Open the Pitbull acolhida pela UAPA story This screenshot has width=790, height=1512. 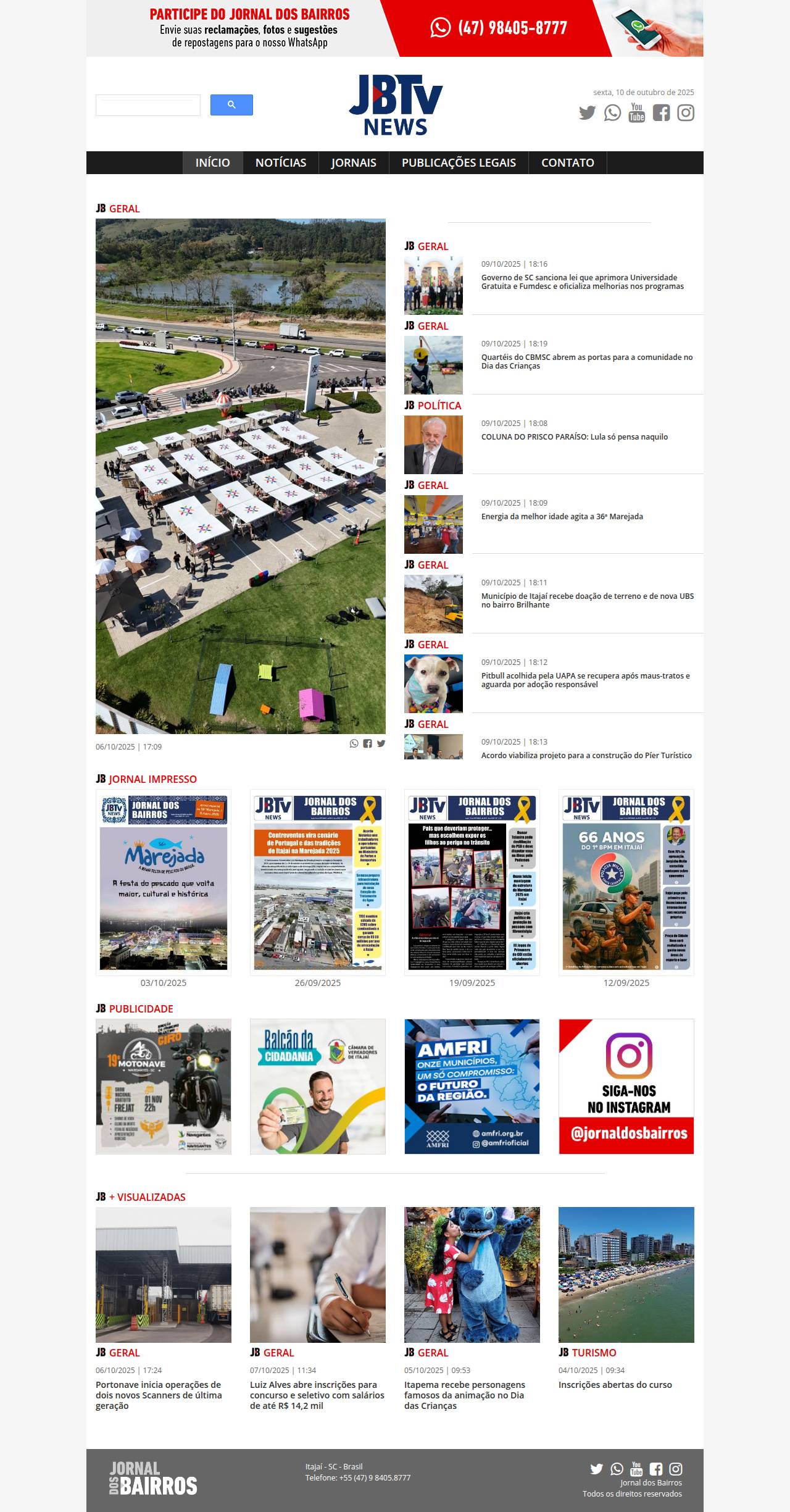585,680
